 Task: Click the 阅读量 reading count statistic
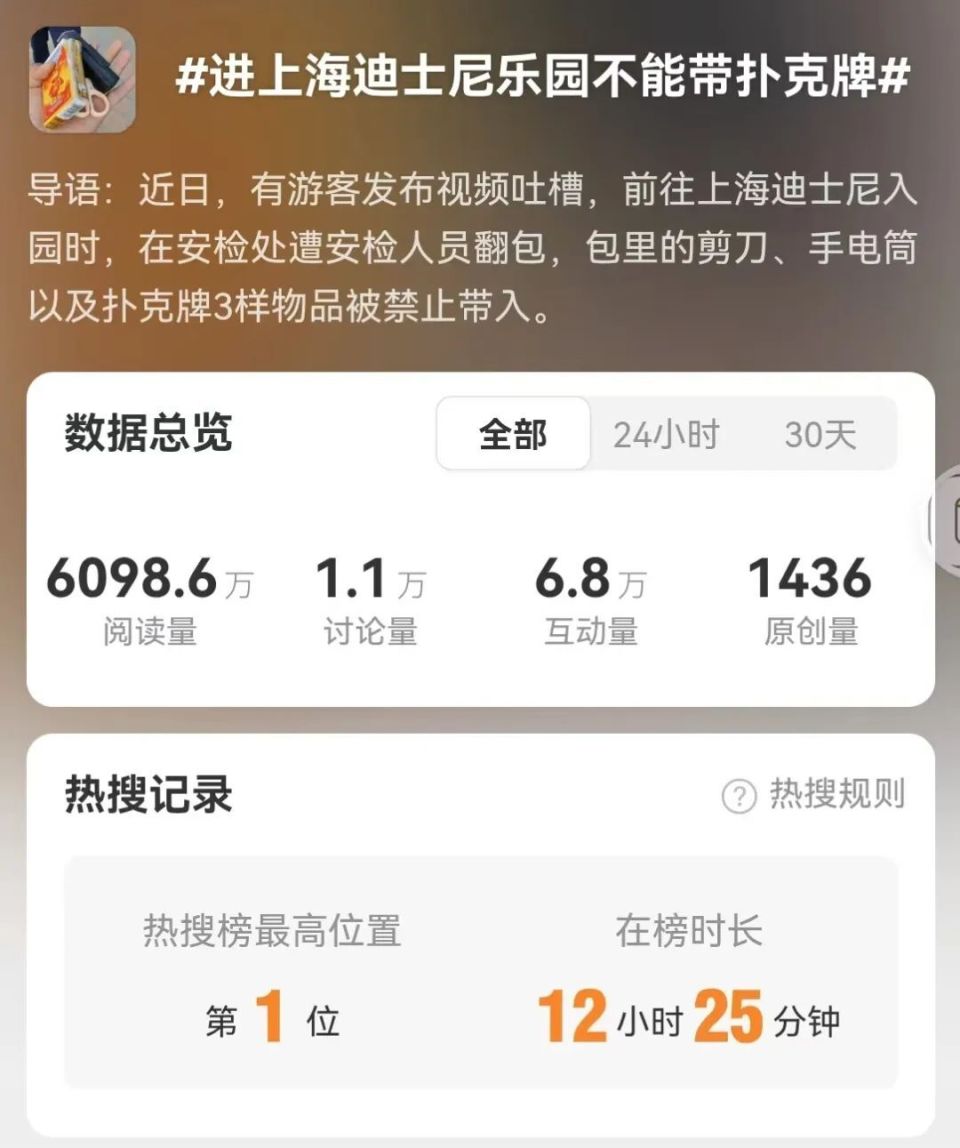pos(150,600)
